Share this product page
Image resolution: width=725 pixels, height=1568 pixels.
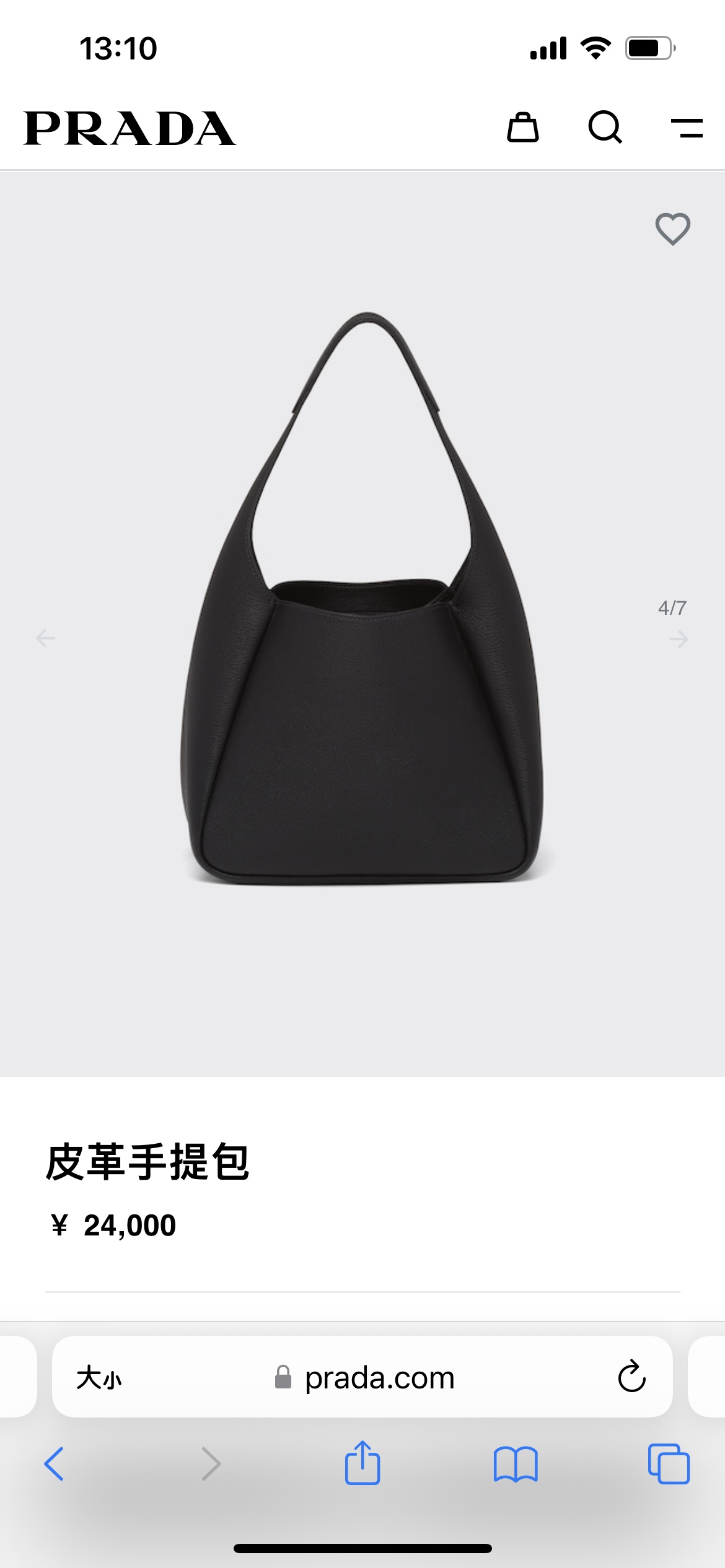[x=362, y=1463]
